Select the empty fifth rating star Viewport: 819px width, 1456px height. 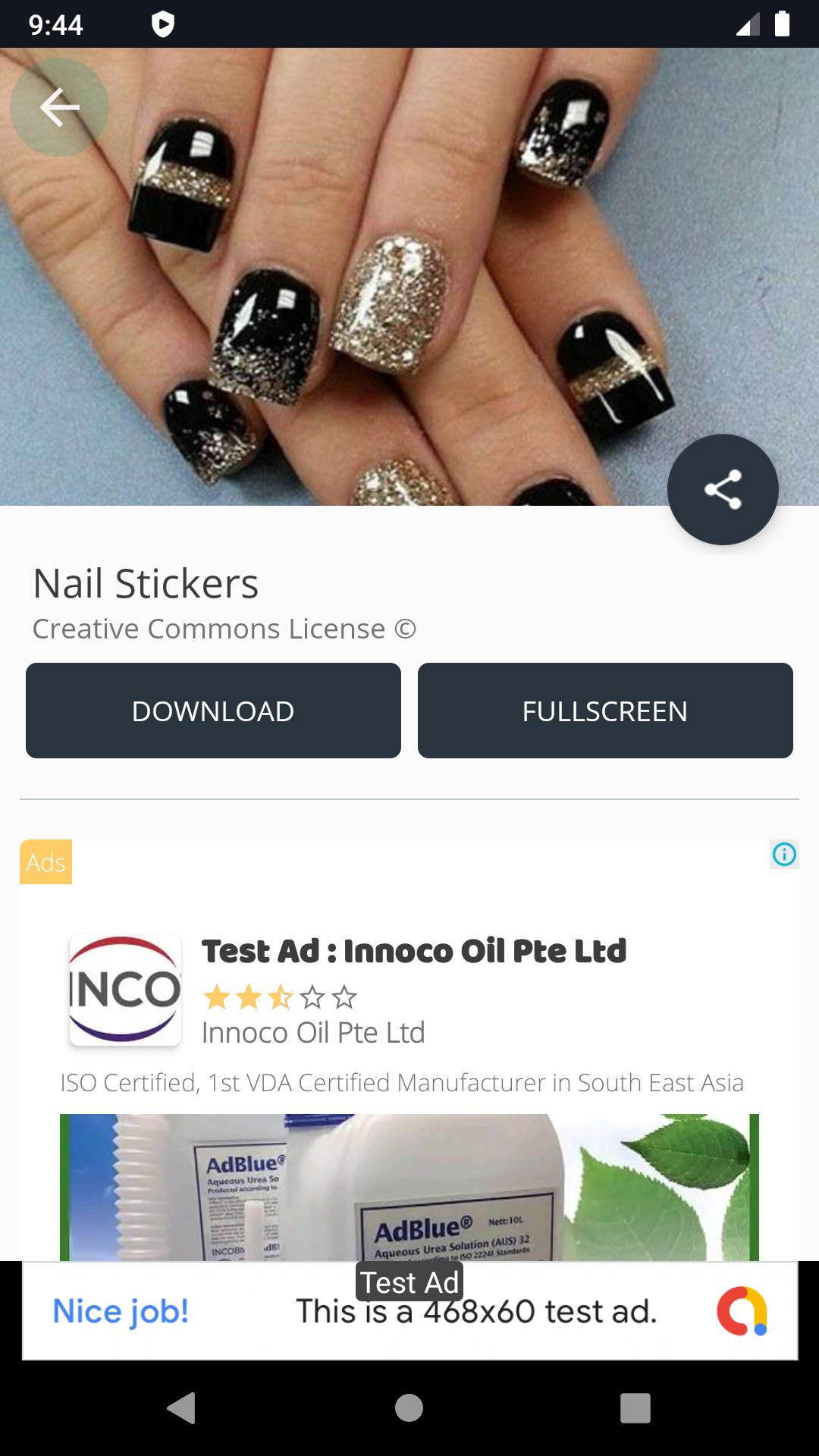(345, 998)
